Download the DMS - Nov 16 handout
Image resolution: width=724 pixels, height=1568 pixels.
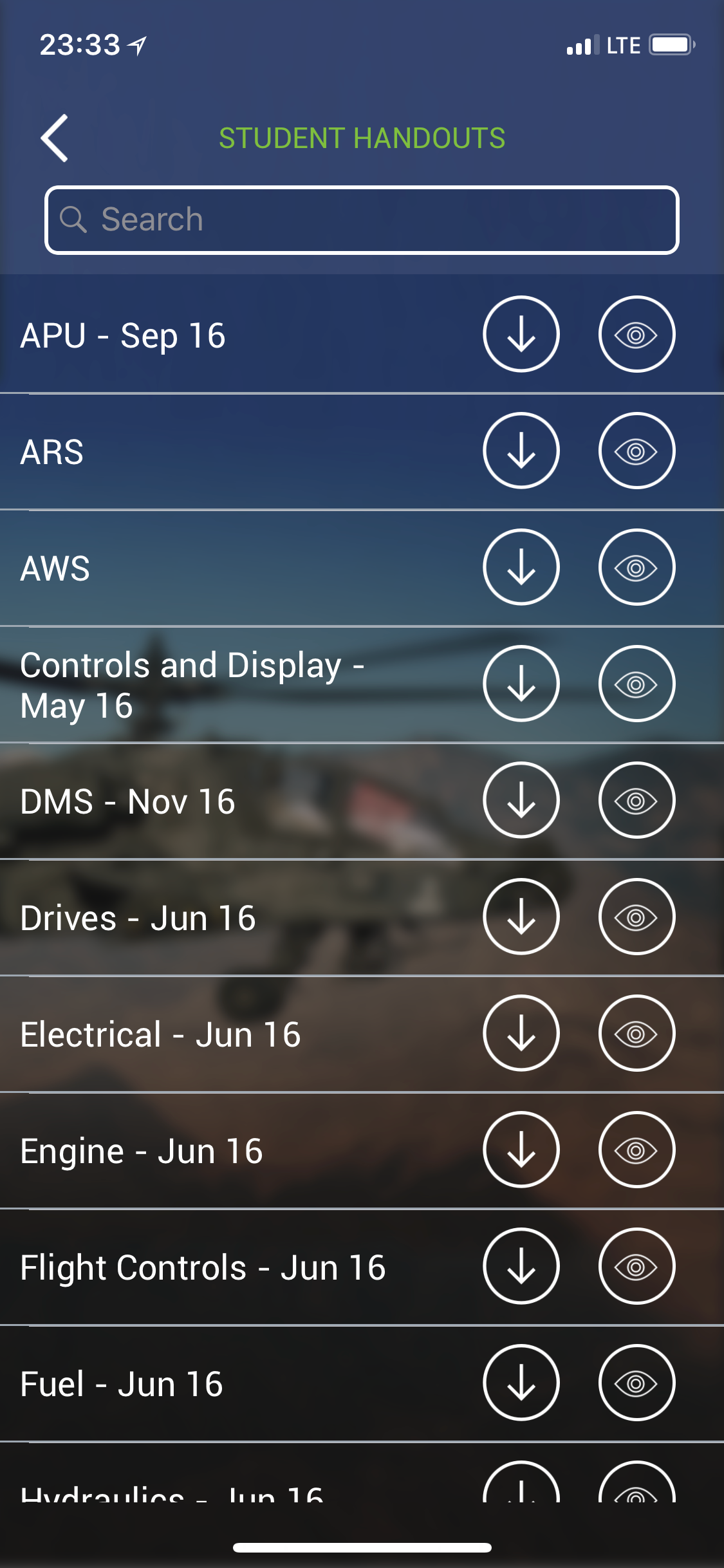coord(521,800)
